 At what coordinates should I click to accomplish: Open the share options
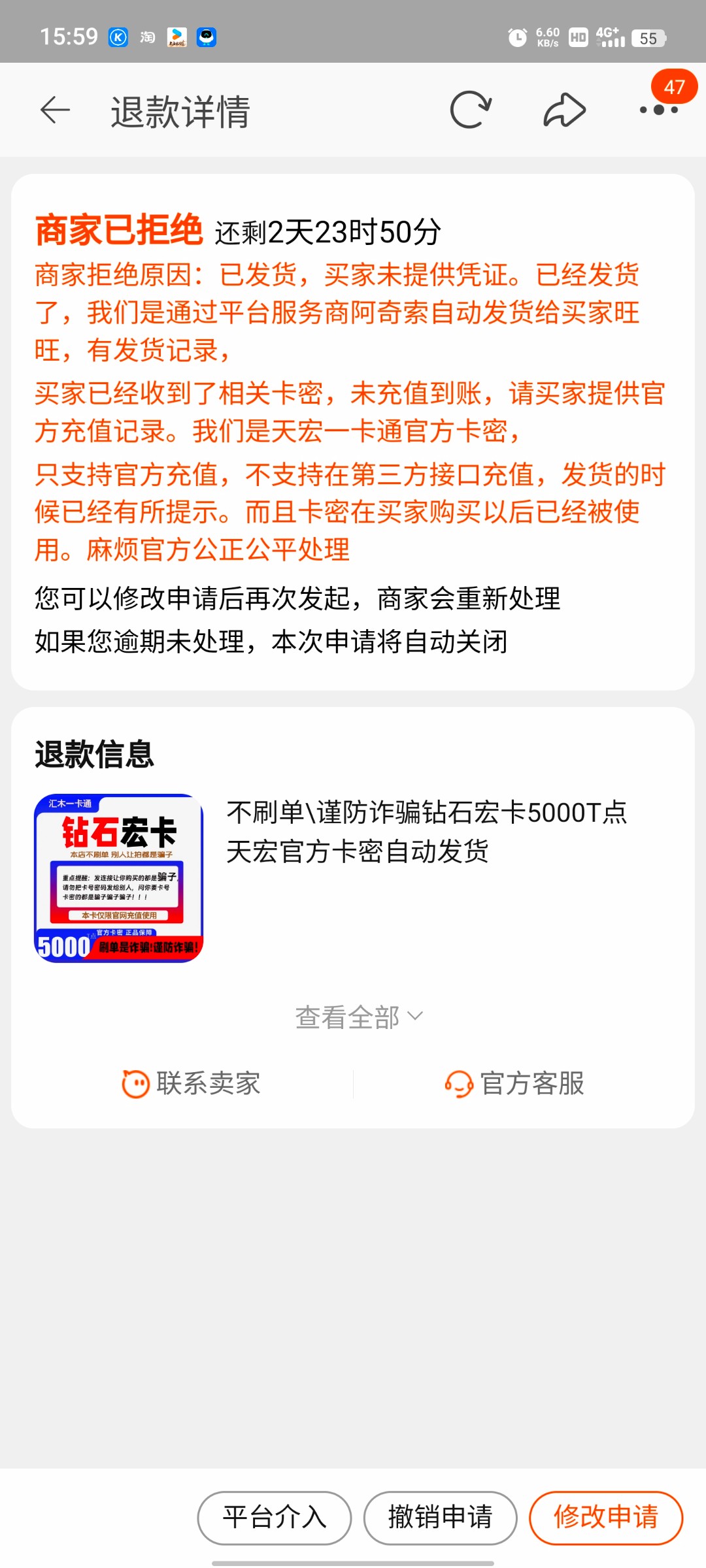pos(563,109)
